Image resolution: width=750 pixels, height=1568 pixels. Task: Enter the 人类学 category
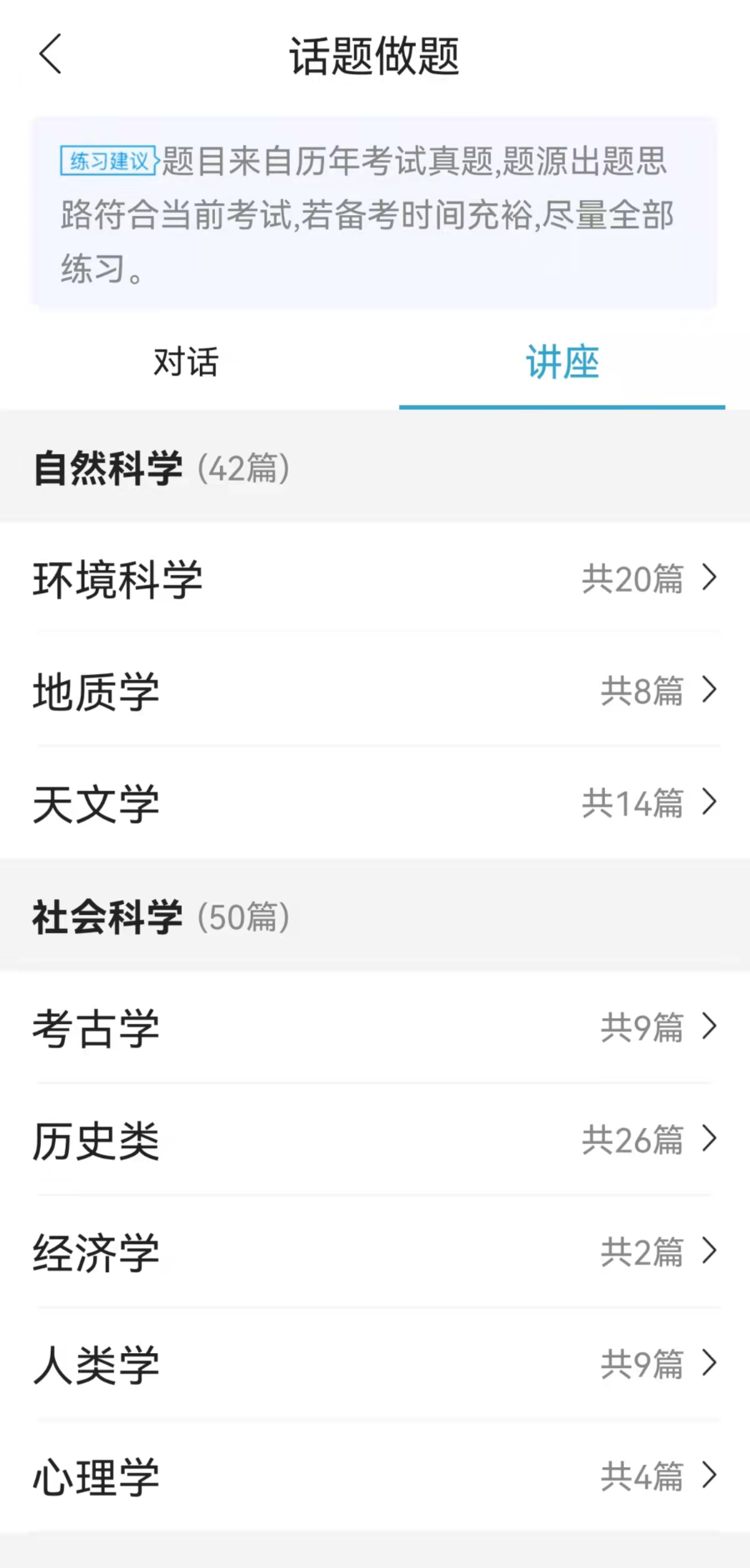pyautogui.click(x=375, y=1364)
